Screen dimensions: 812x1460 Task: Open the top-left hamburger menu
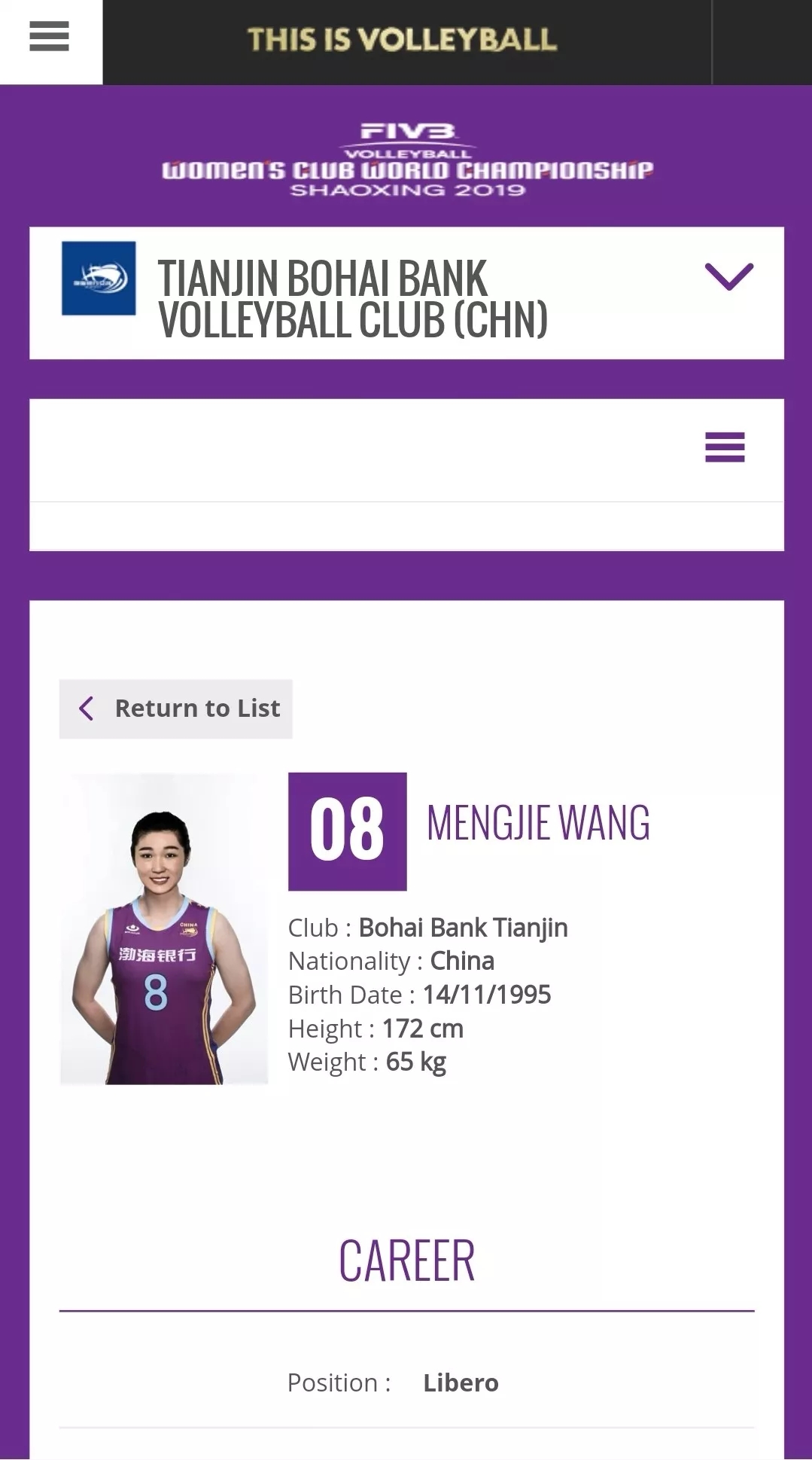tap(50, 37)
